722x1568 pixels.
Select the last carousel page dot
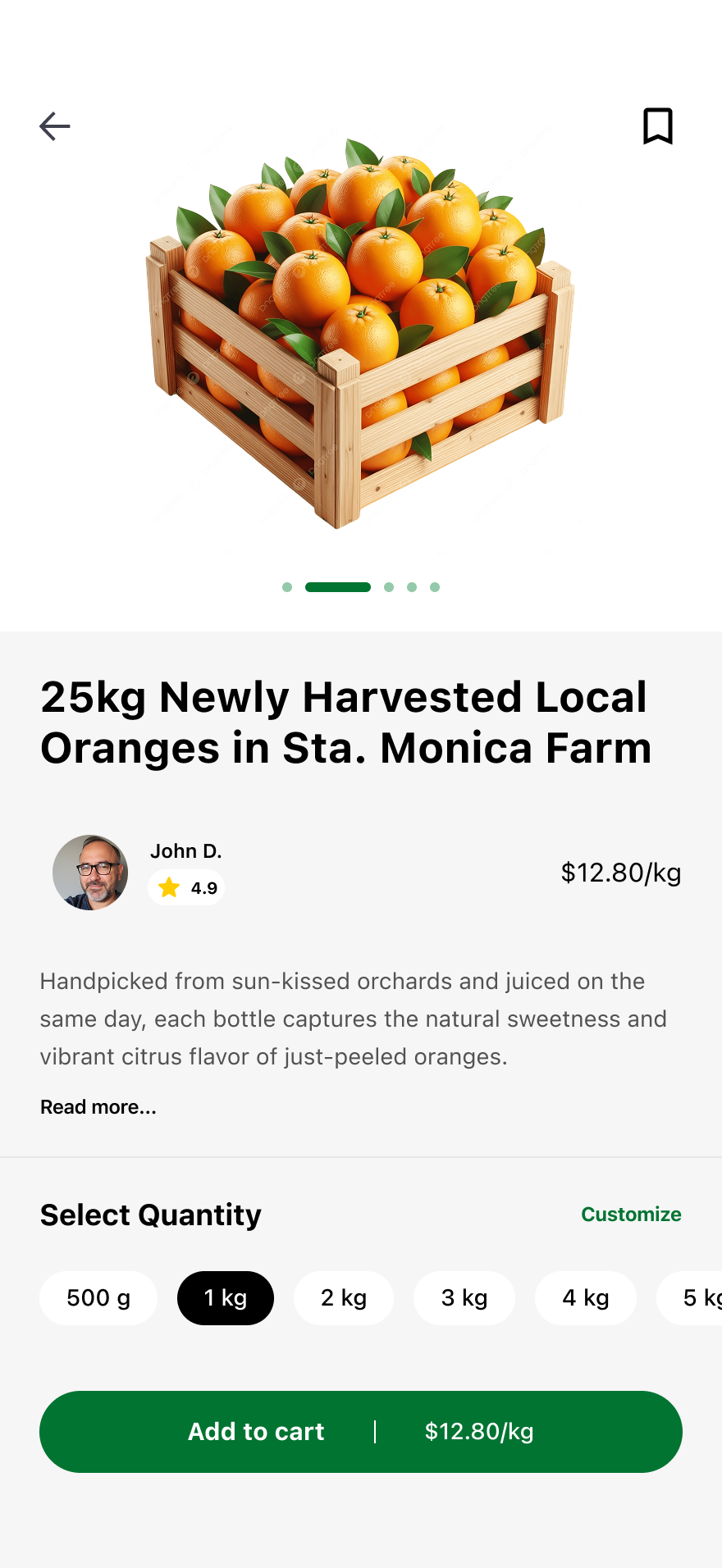[x=434, y=586]
